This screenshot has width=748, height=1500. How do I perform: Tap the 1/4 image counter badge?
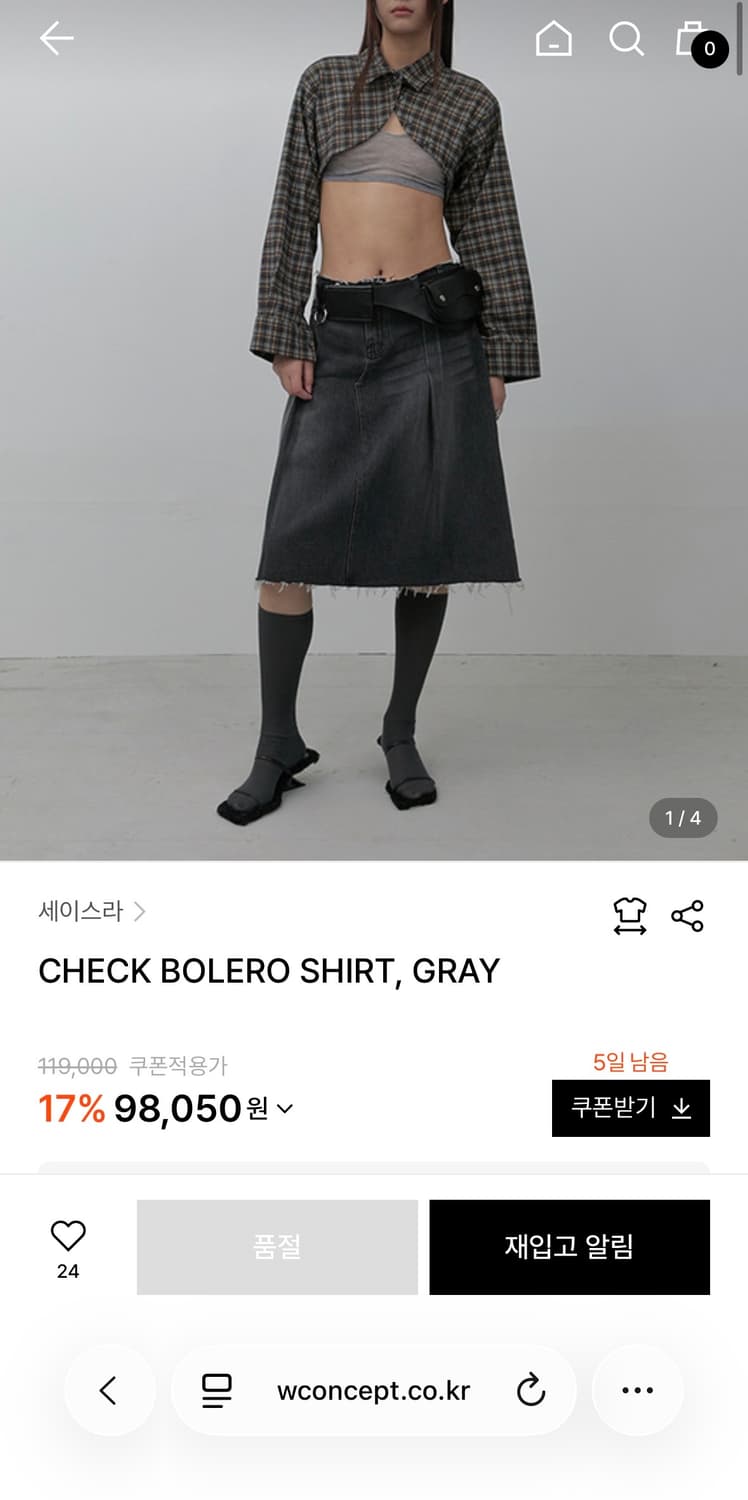[x=682, y=818]
